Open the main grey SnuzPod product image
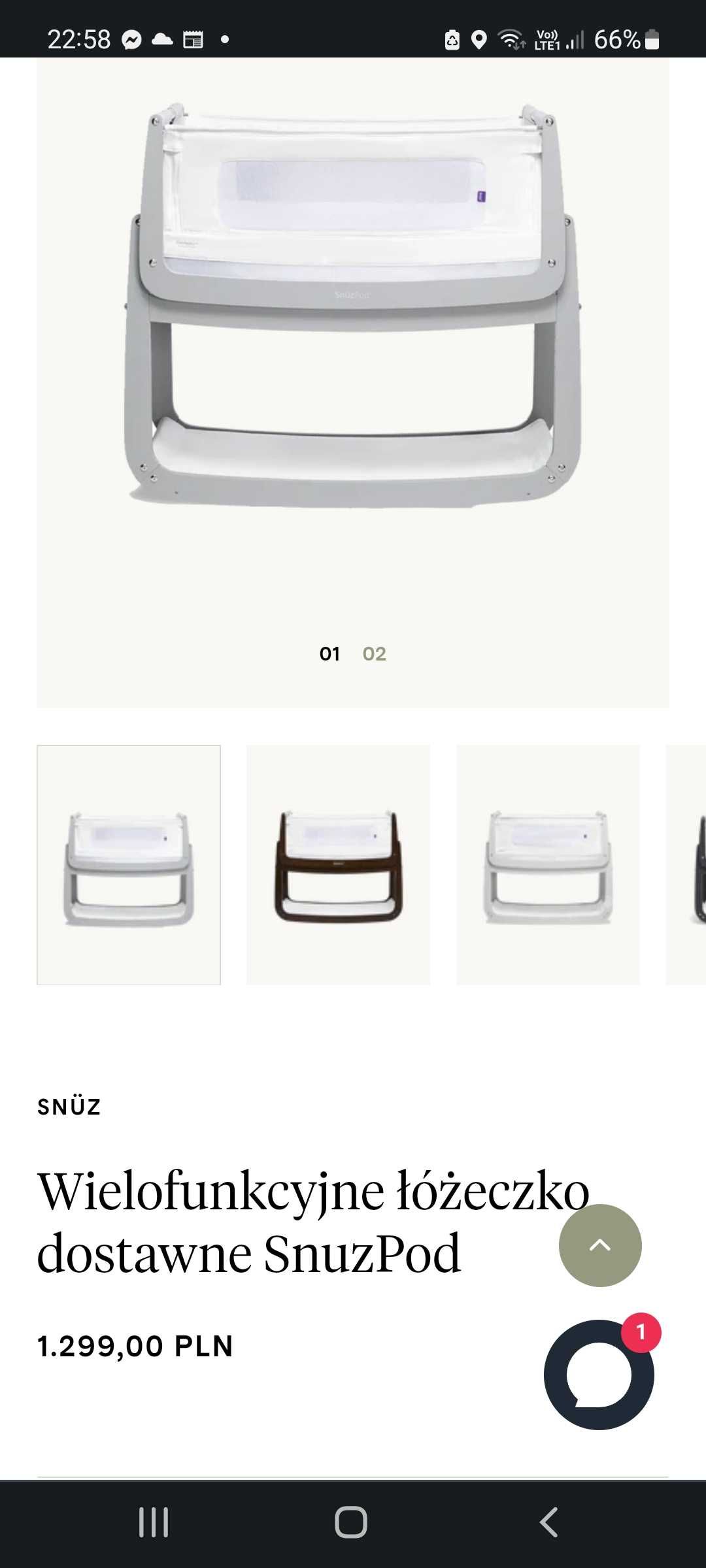Screen dimensions: 706x1568 pos(353,307)
